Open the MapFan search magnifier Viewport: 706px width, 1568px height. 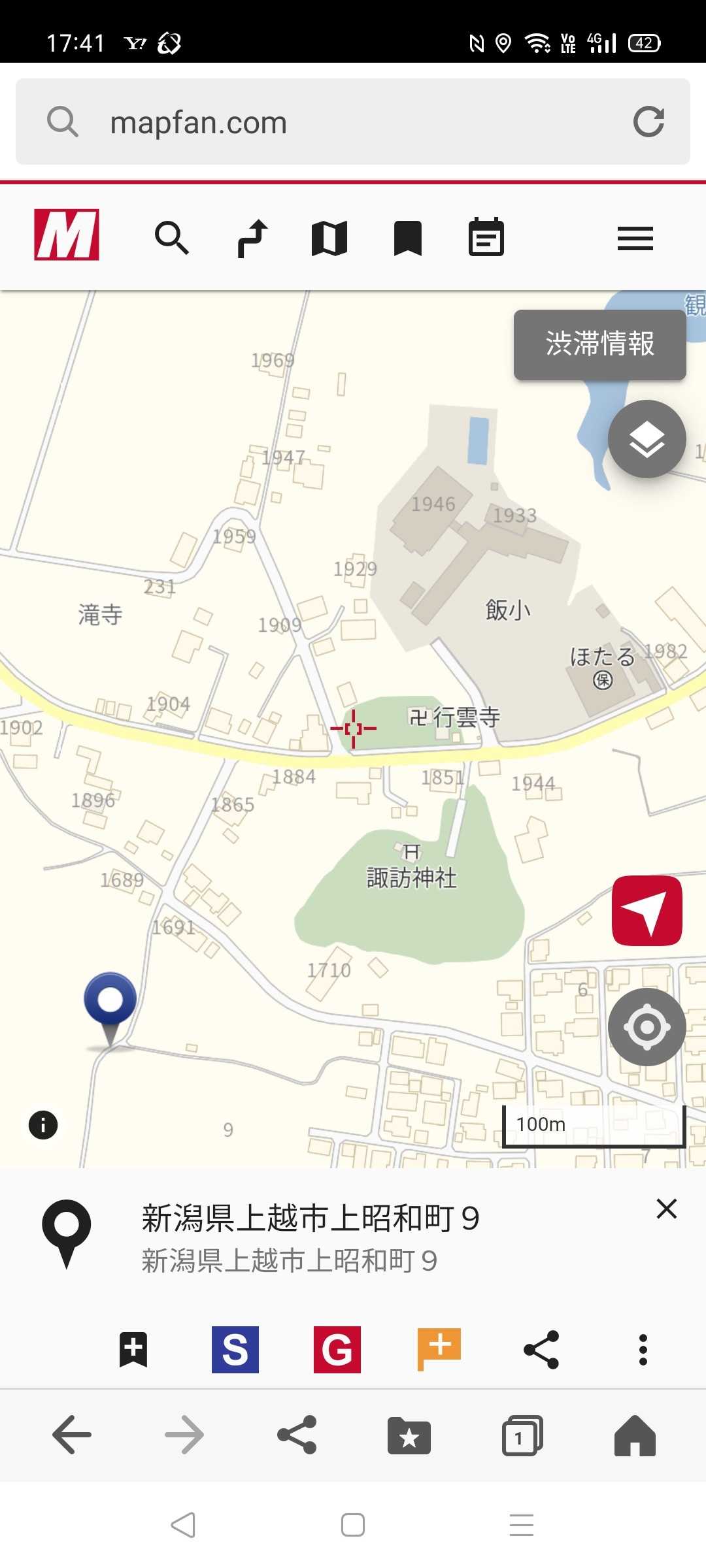(171, 238)
